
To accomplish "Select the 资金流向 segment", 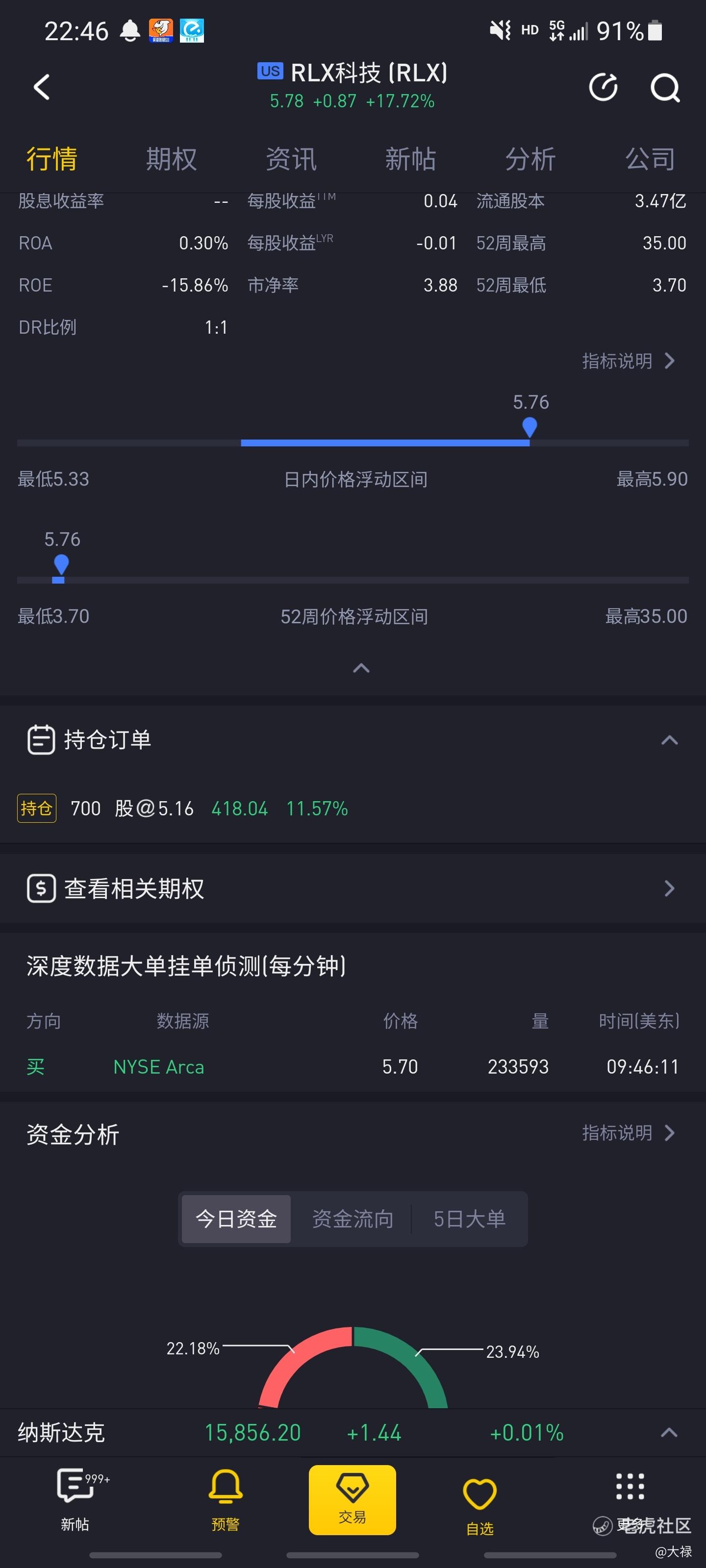I will [x=353, y=1219].
